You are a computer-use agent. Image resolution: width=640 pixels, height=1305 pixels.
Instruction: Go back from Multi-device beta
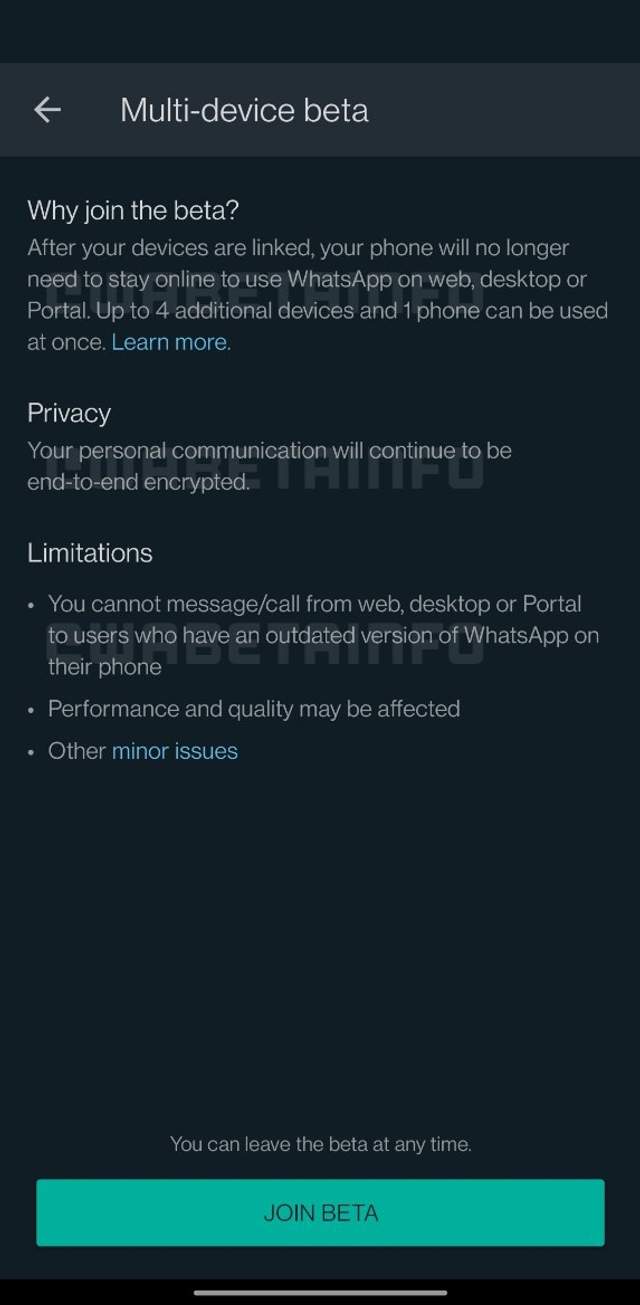click(47, 110)
